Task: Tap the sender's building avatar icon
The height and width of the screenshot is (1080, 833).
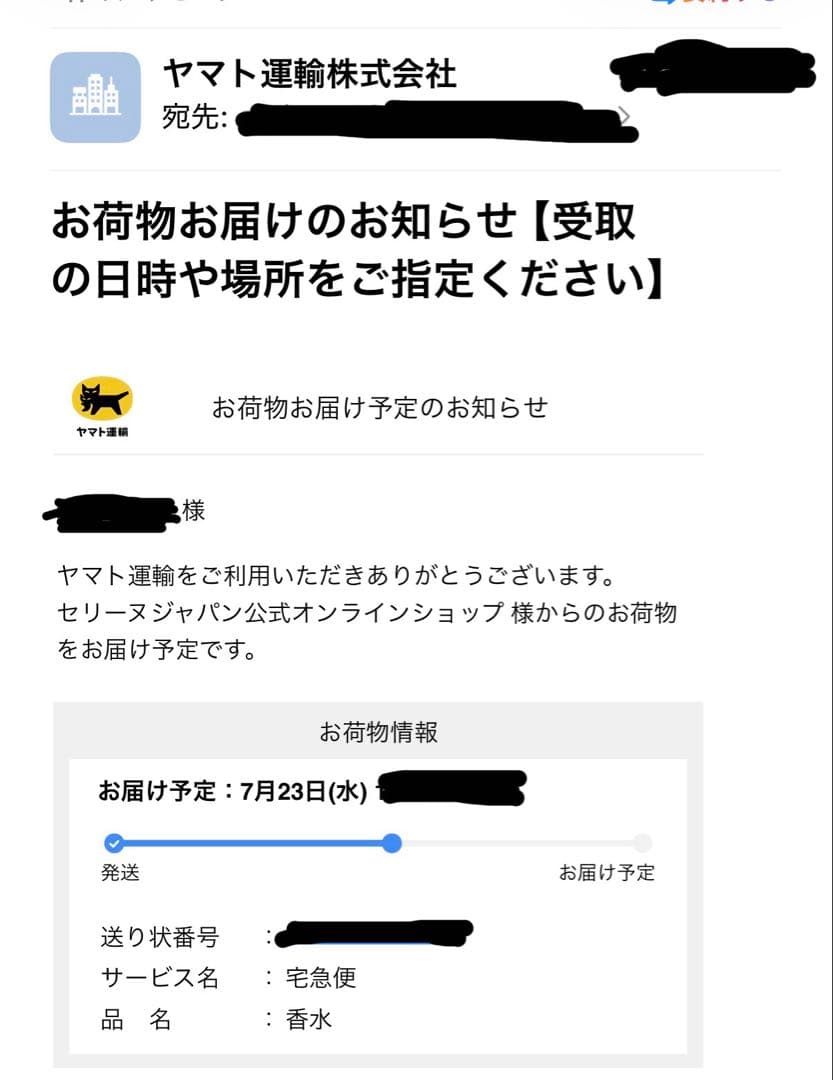Action: (x=96, y=97)
